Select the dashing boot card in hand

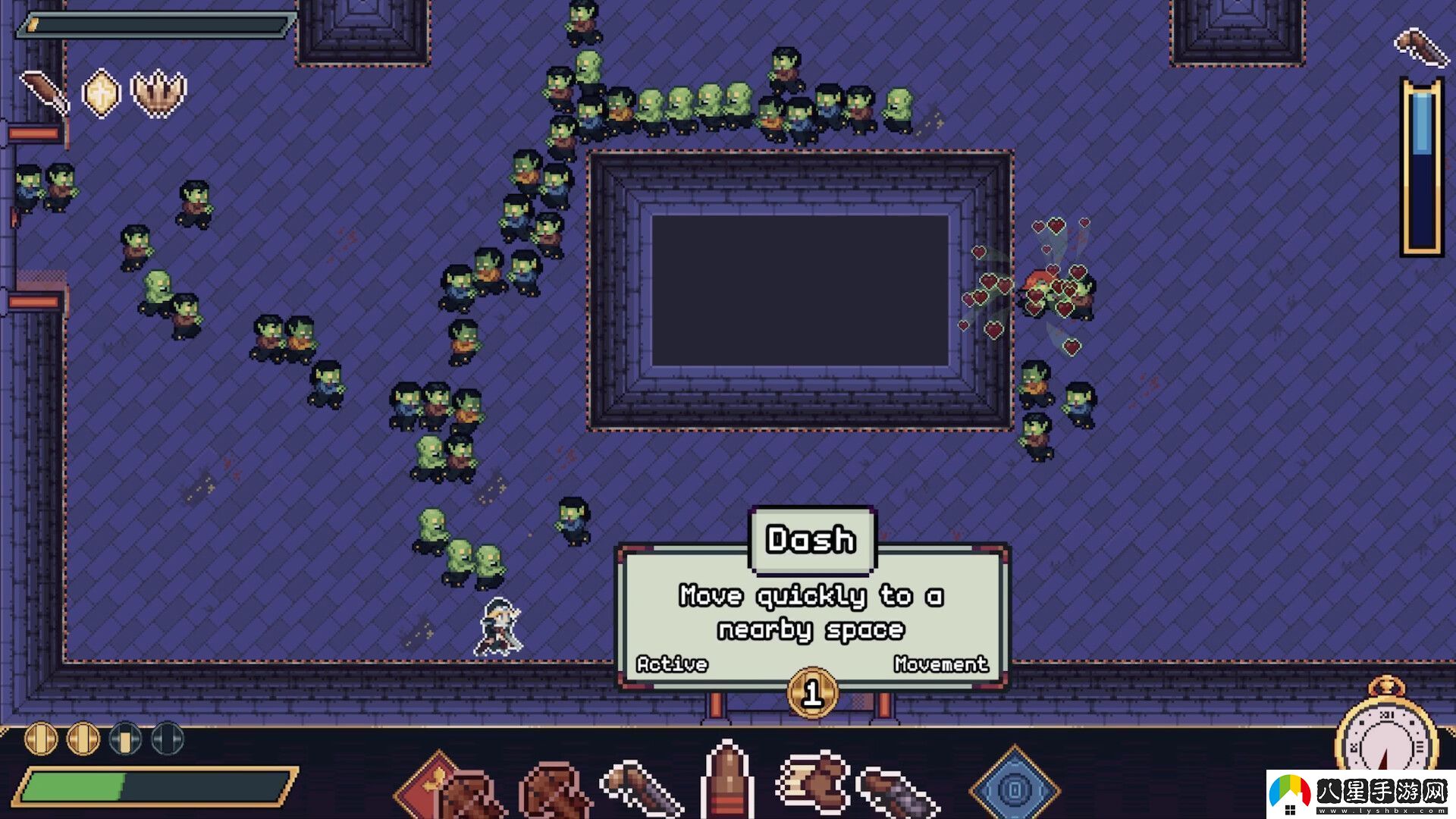click(x=813, y=785)
